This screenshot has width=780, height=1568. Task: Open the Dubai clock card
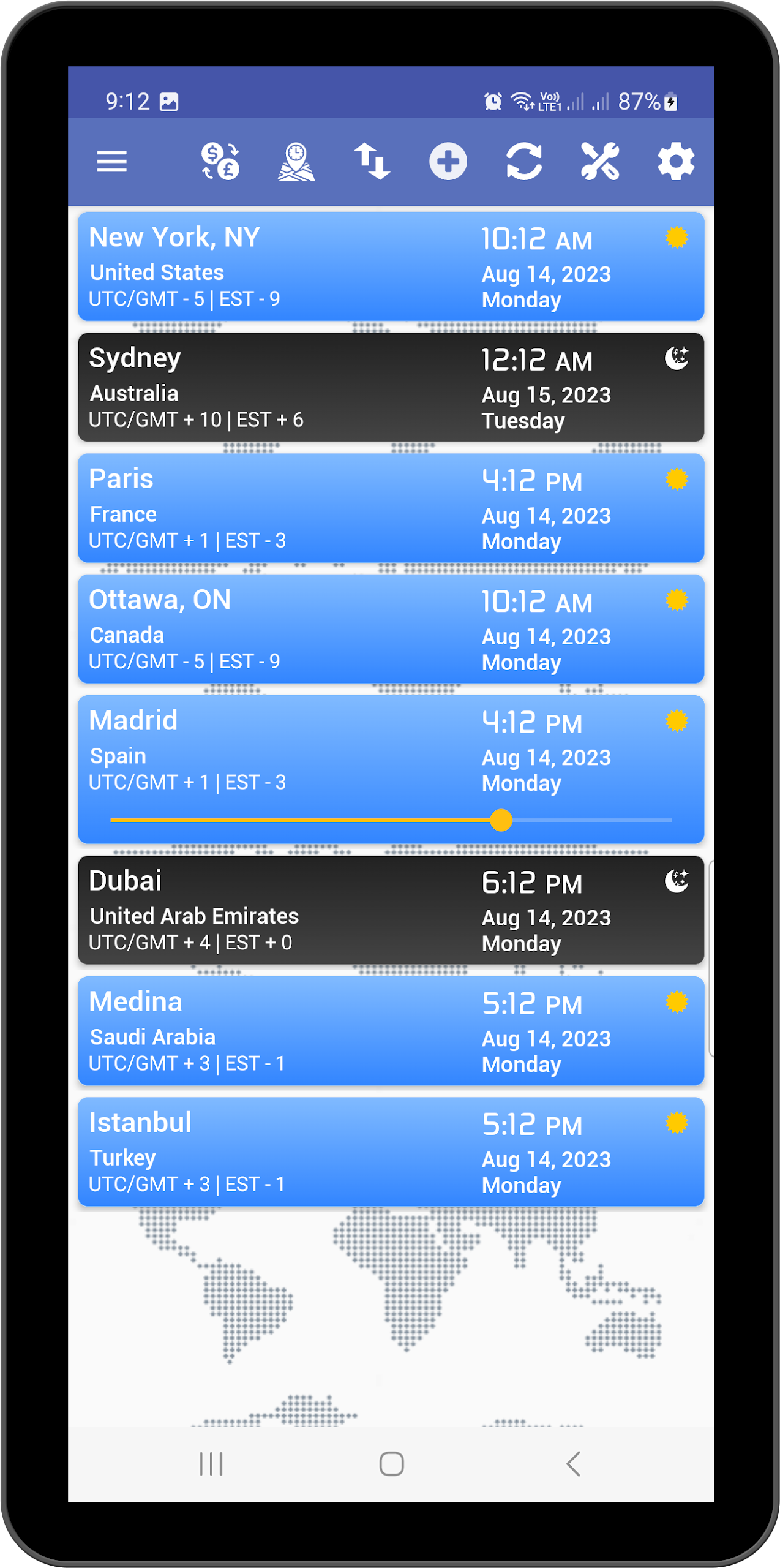click(391, 910)
